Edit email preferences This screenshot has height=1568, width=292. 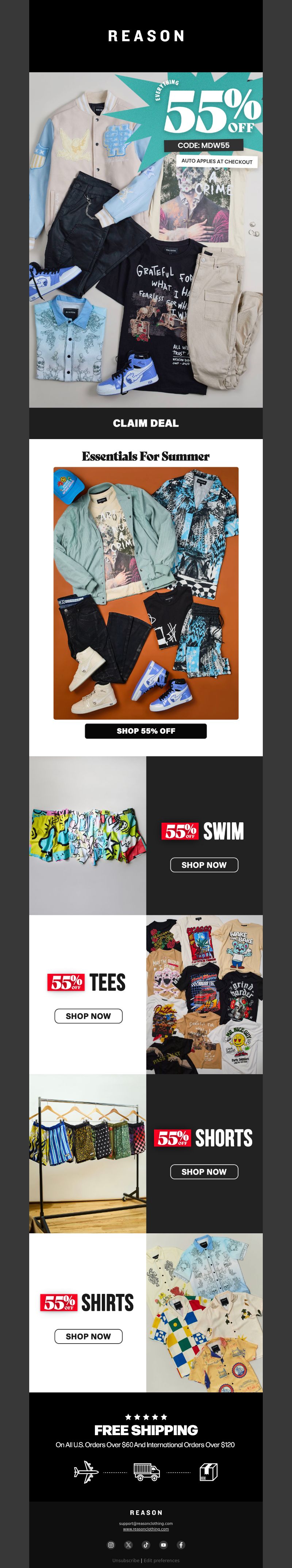click(161, 1560)
